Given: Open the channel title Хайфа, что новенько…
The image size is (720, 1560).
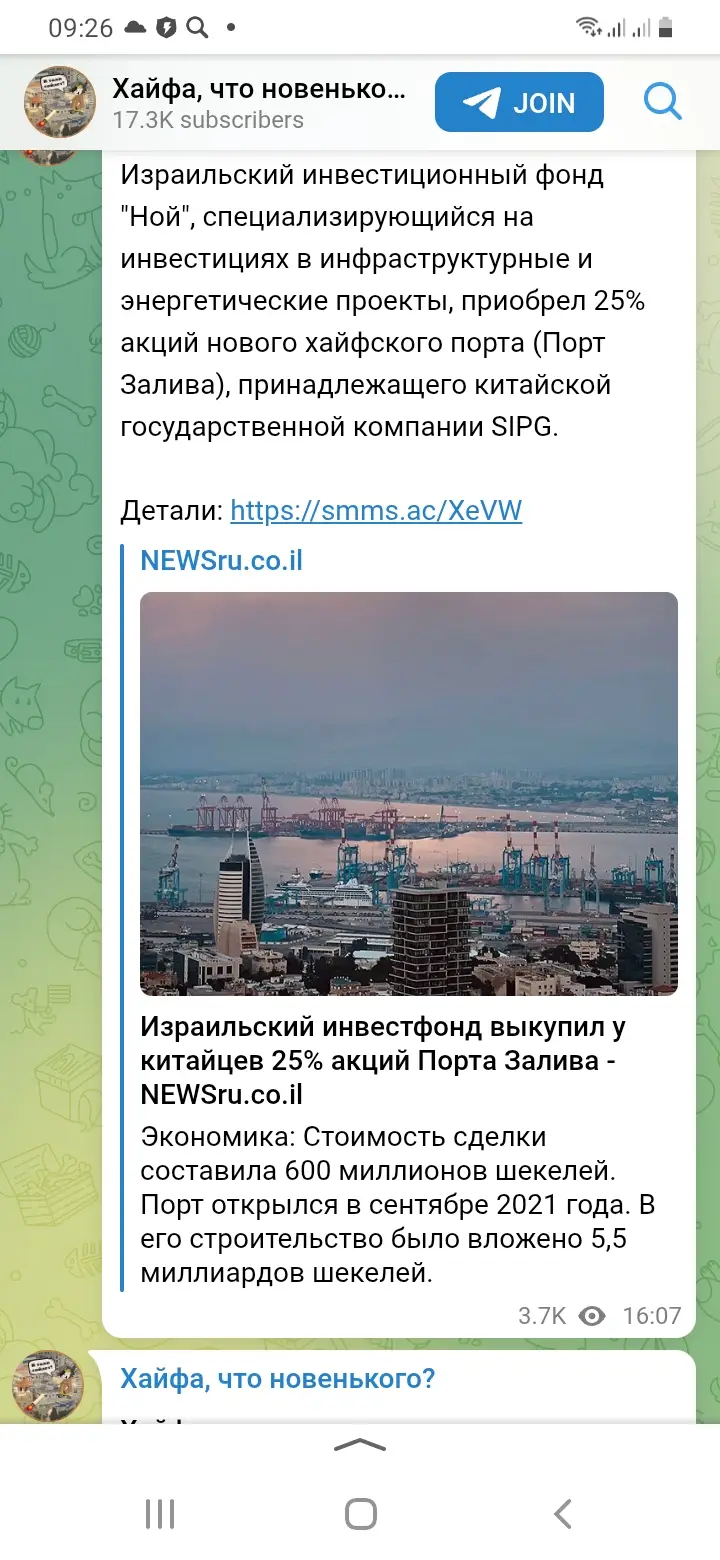Looking at the screenshot, I should pyautogui.click(x=259, y=89).
